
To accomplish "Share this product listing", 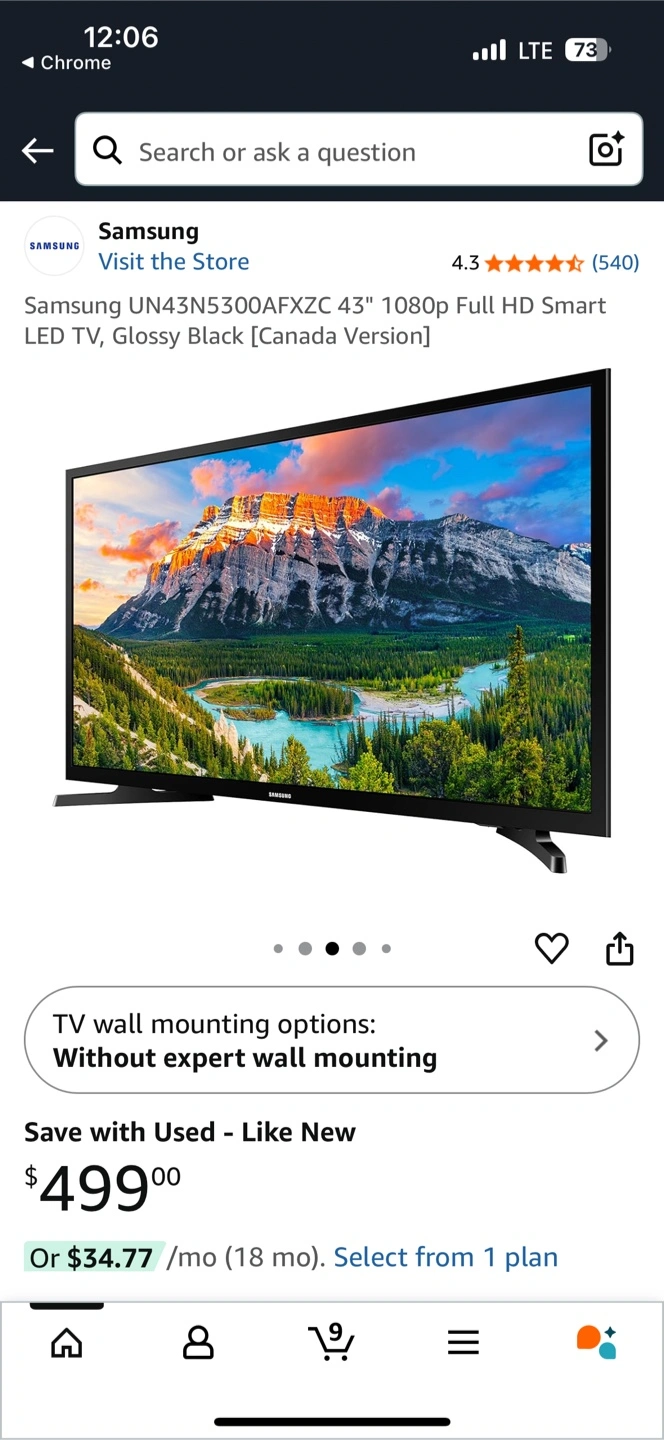I will (x=619, y=948).
